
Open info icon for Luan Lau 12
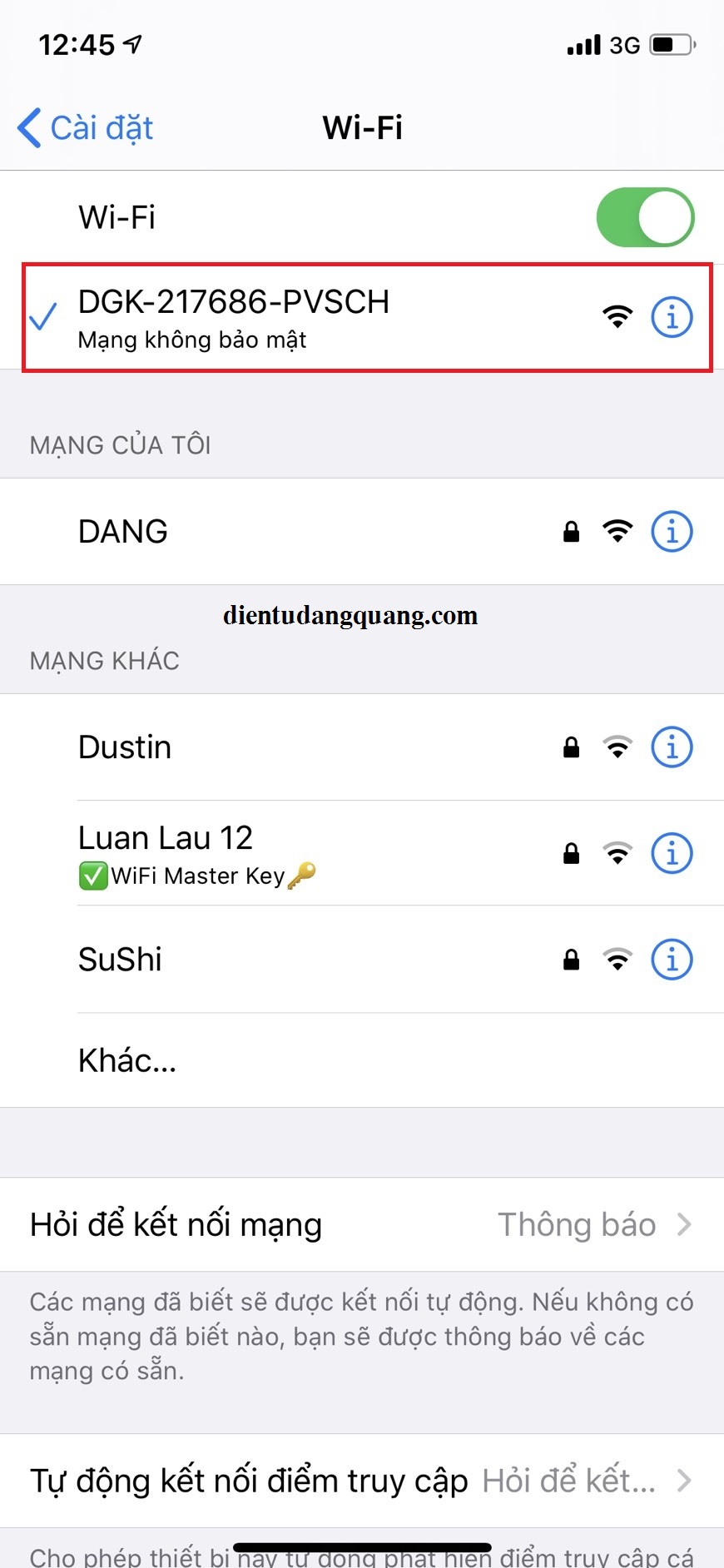pyautogui.click(x=672, y=853)
